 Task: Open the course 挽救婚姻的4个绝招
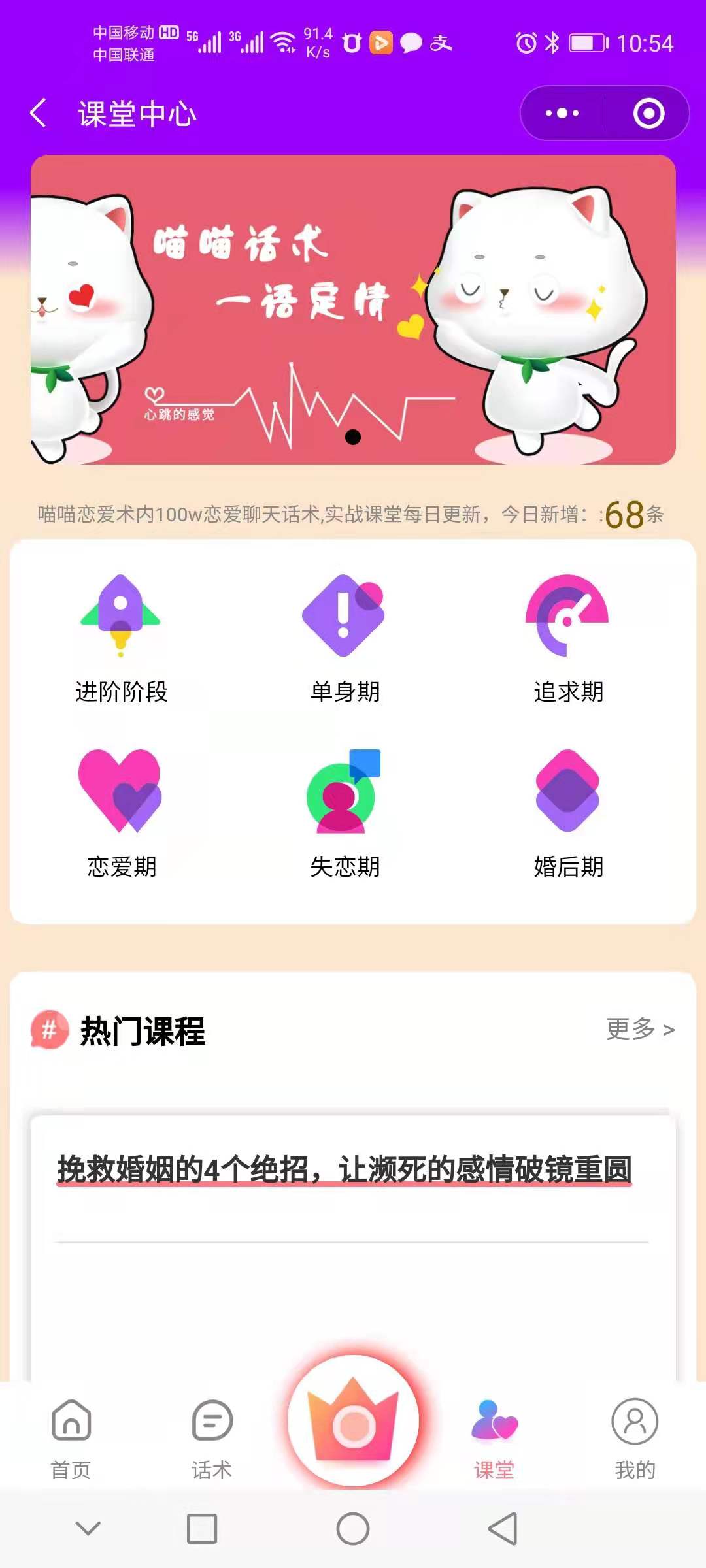[x=345, y=1169]
